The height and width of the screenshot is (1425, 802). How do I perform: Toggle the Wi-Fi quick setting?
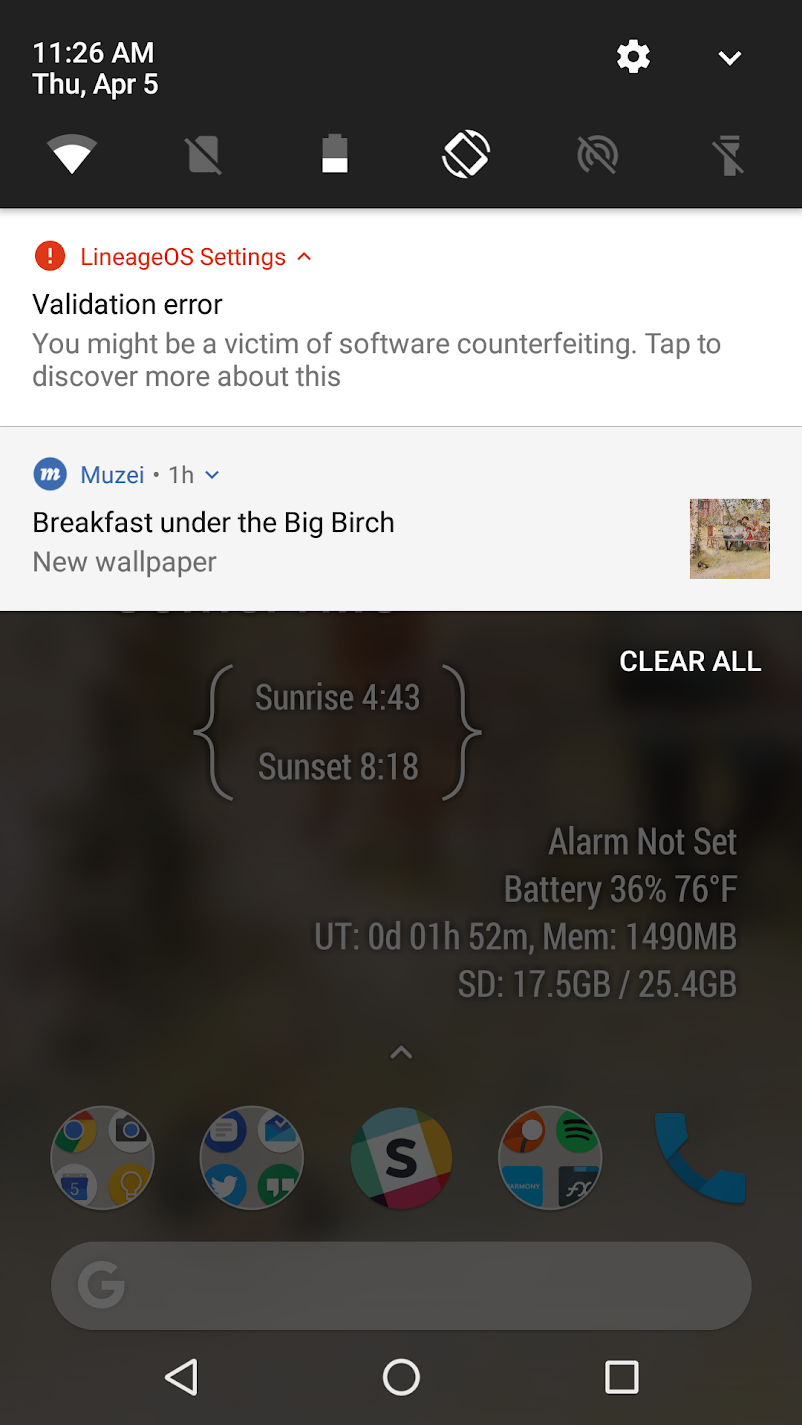click(72, 155)
